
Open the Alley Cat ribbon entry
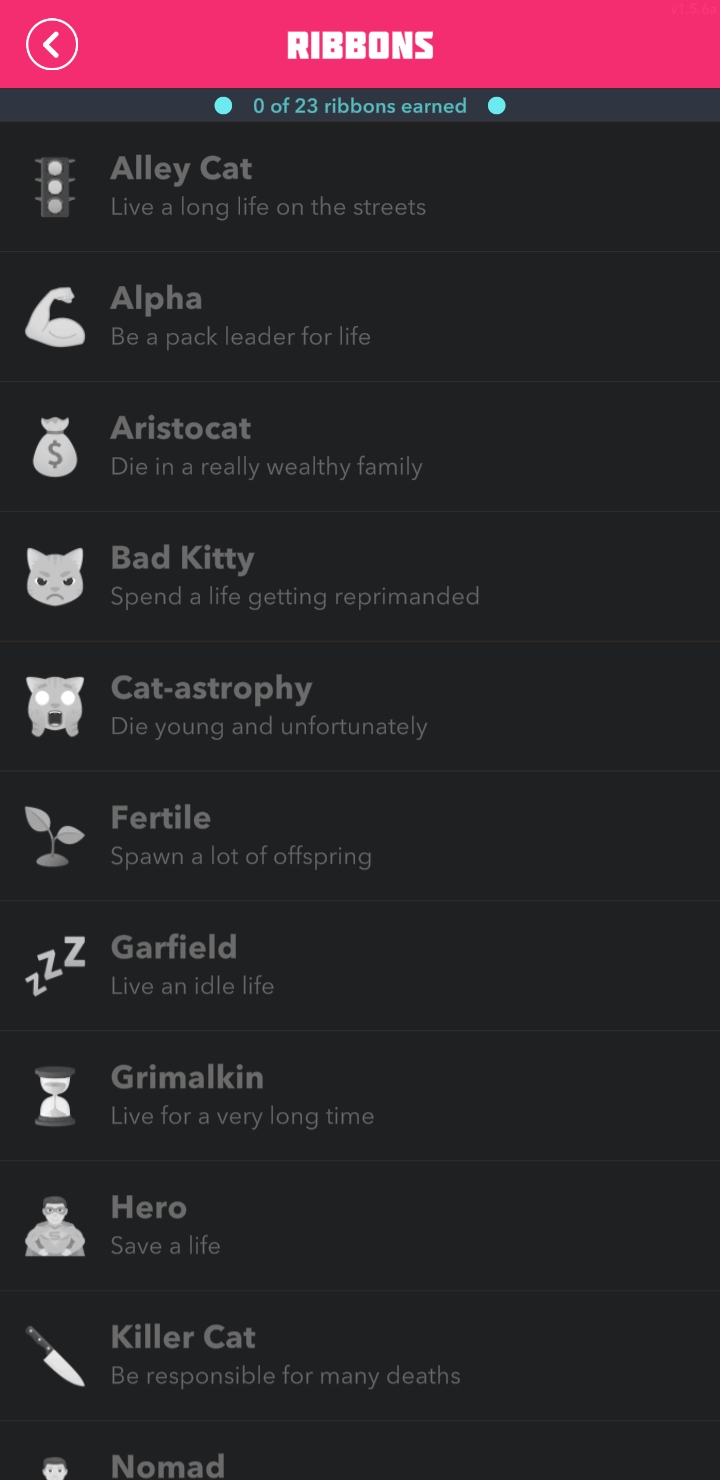360,185
